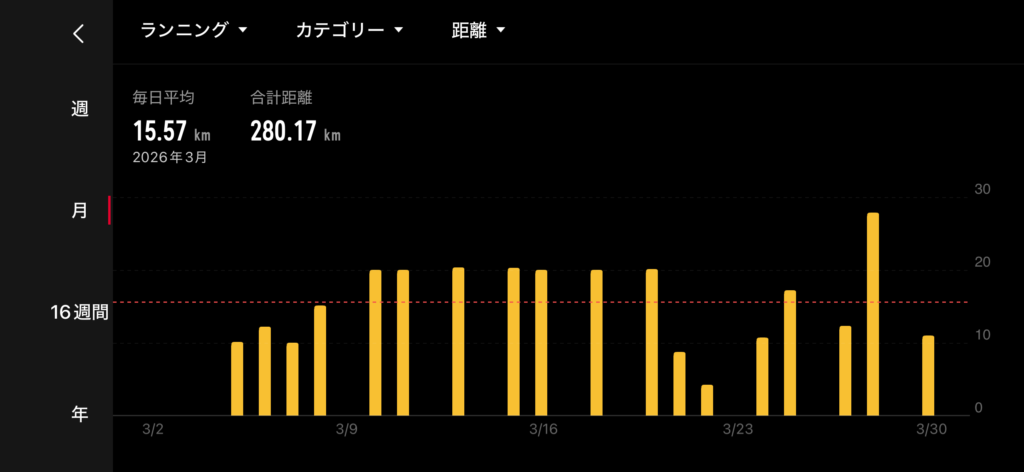Switch to the 年 view

coord(79,413)
